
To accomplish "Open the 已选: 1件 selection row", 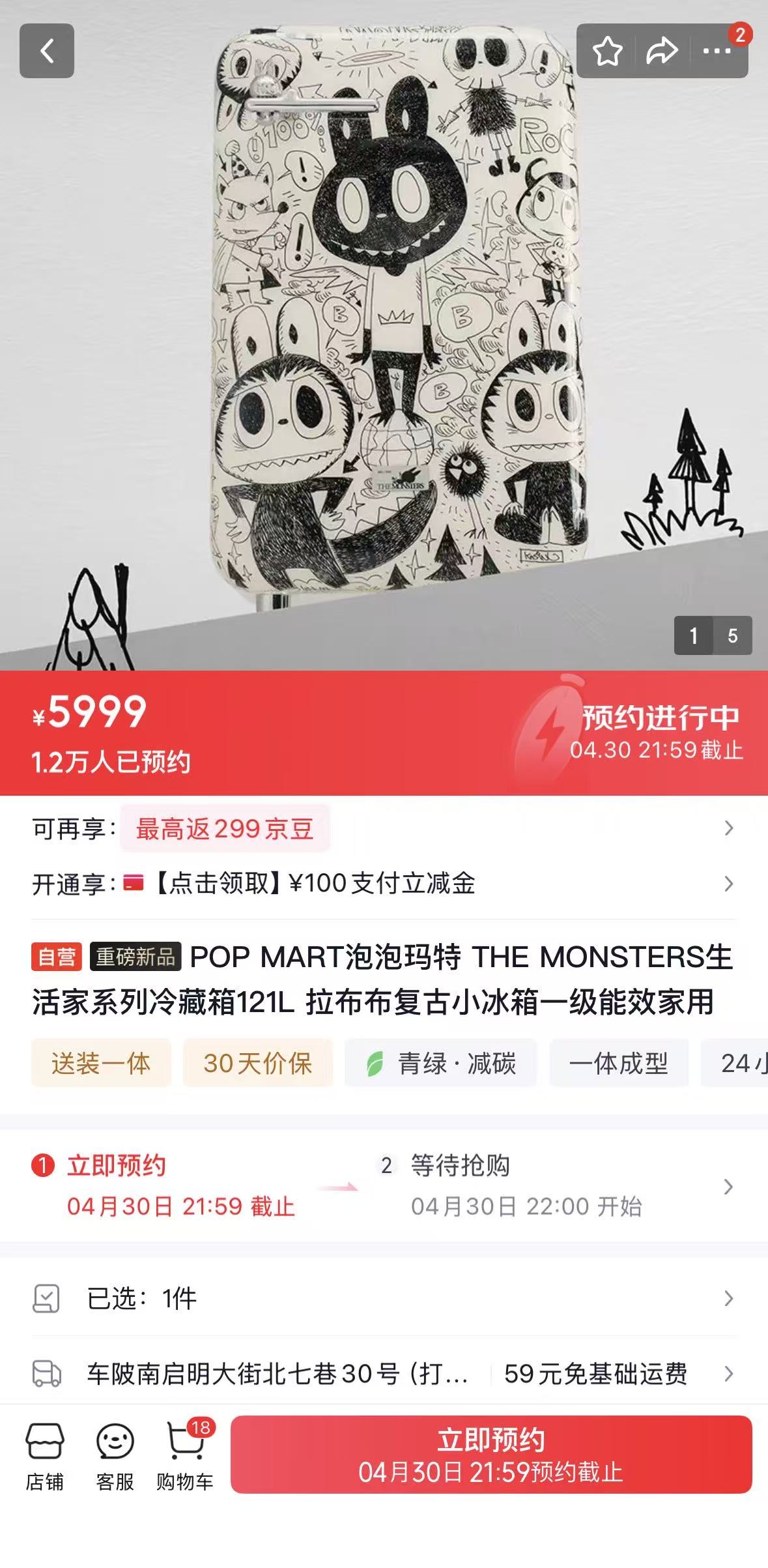I will coord(384,1298).
